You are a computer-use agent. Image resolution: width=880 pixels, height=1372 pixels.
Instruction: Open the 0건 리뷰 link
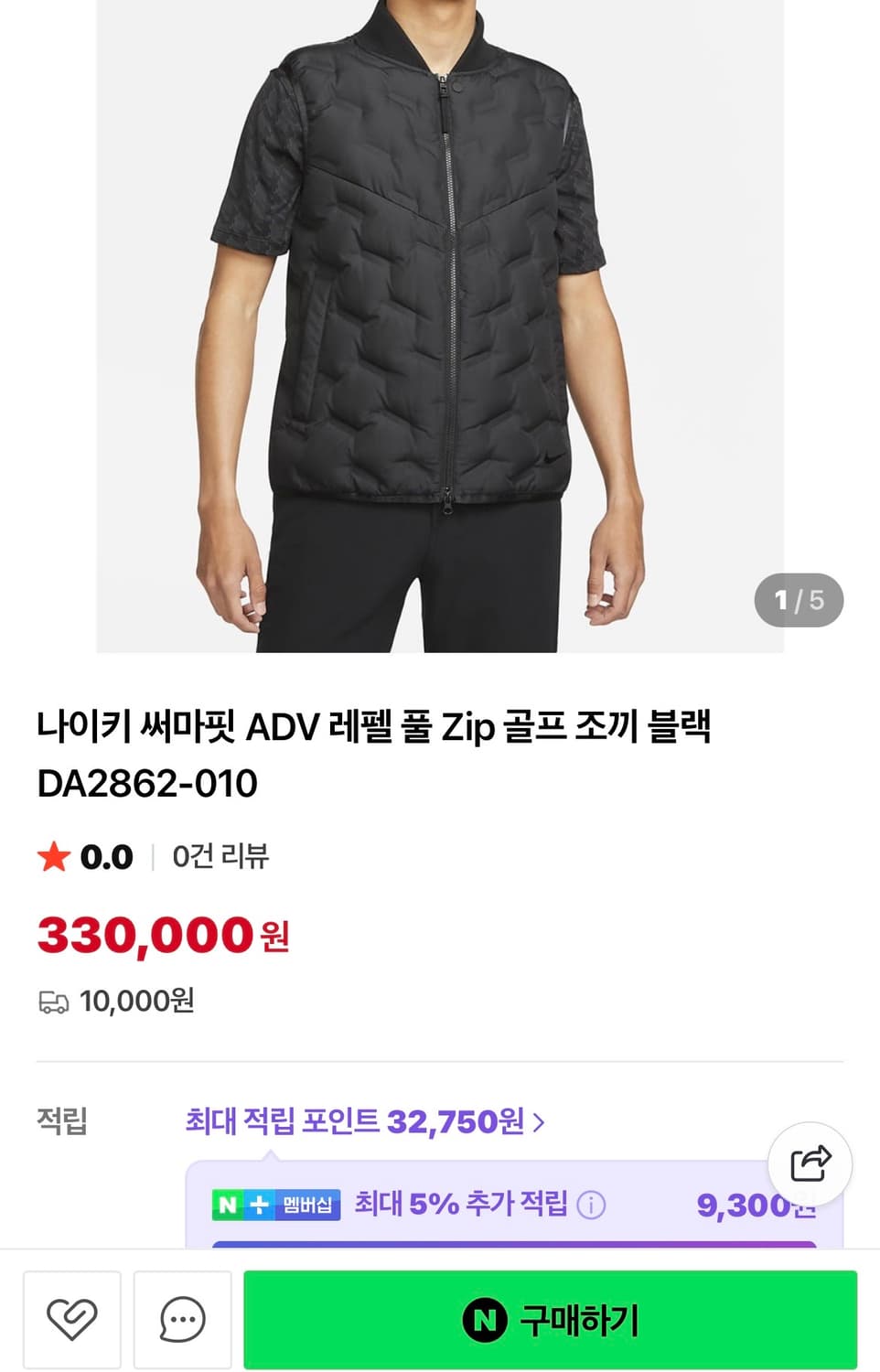click(x=219, y=857)
